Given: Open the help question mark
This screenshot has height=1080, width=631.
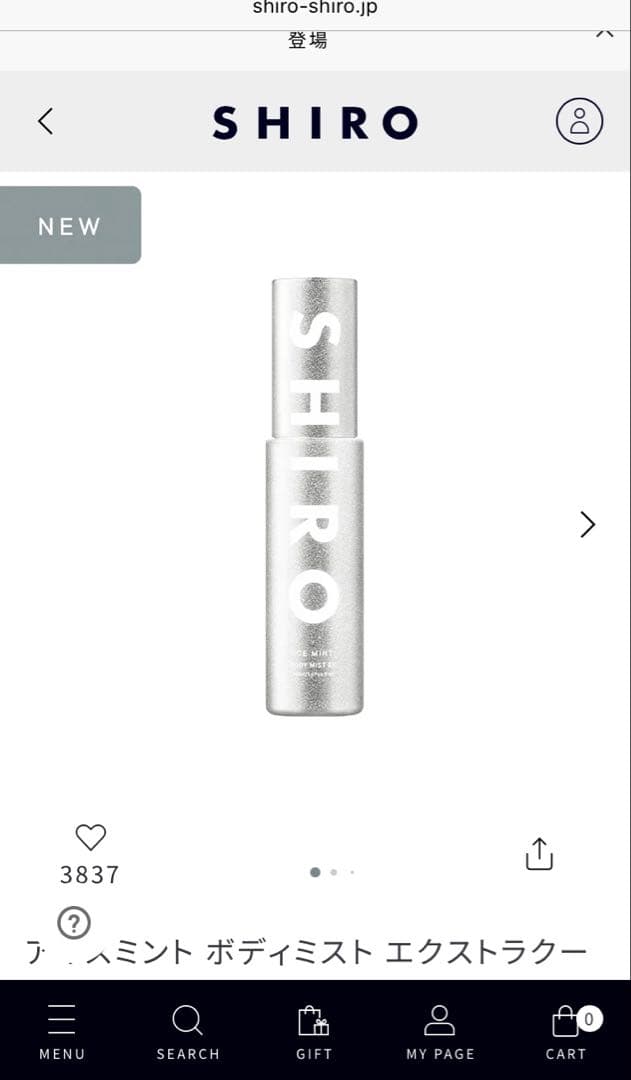Looking at the screenshot, I should pyautogui.click(x=74, y=922).
